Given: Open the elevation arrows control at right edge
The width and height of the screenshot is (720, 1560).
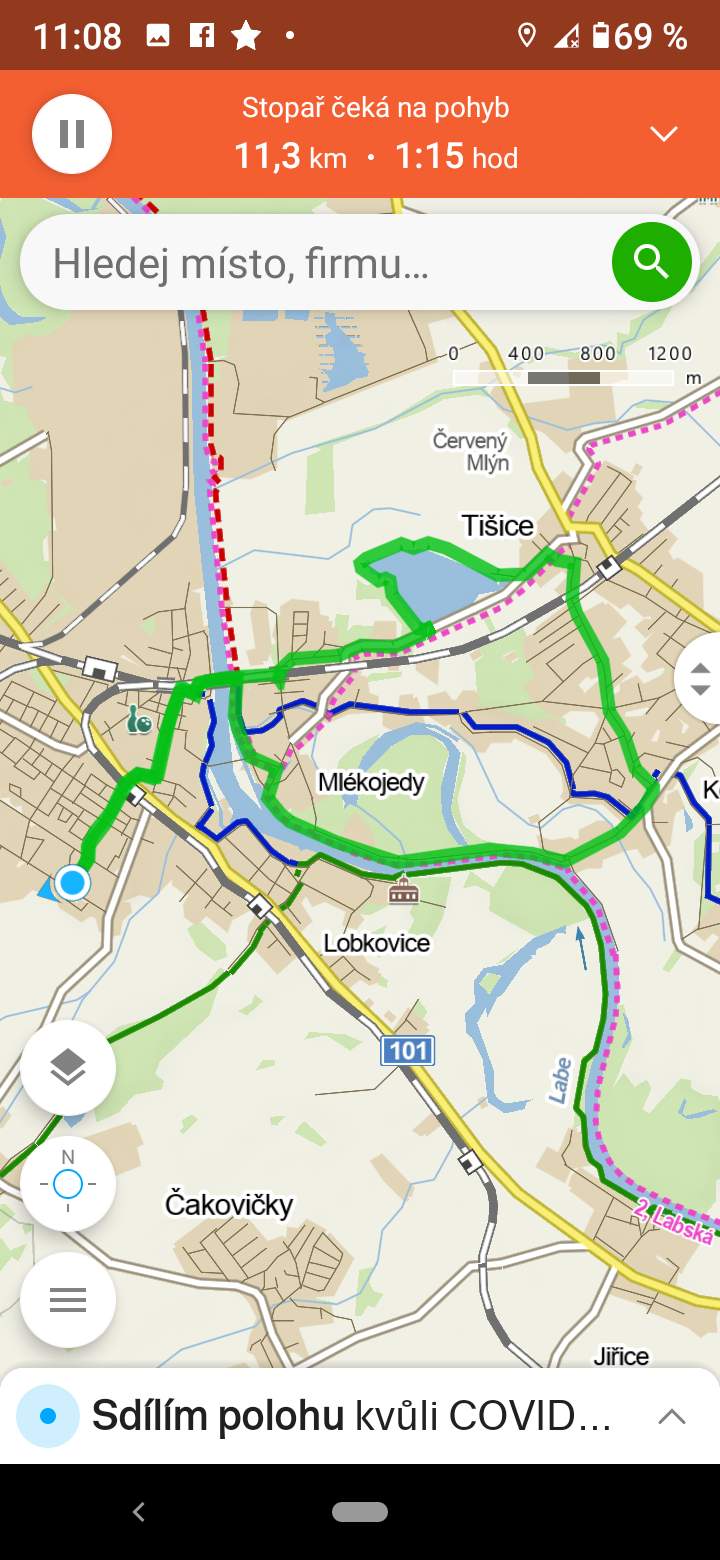Looking at the screenshot, I should (699, 679).
